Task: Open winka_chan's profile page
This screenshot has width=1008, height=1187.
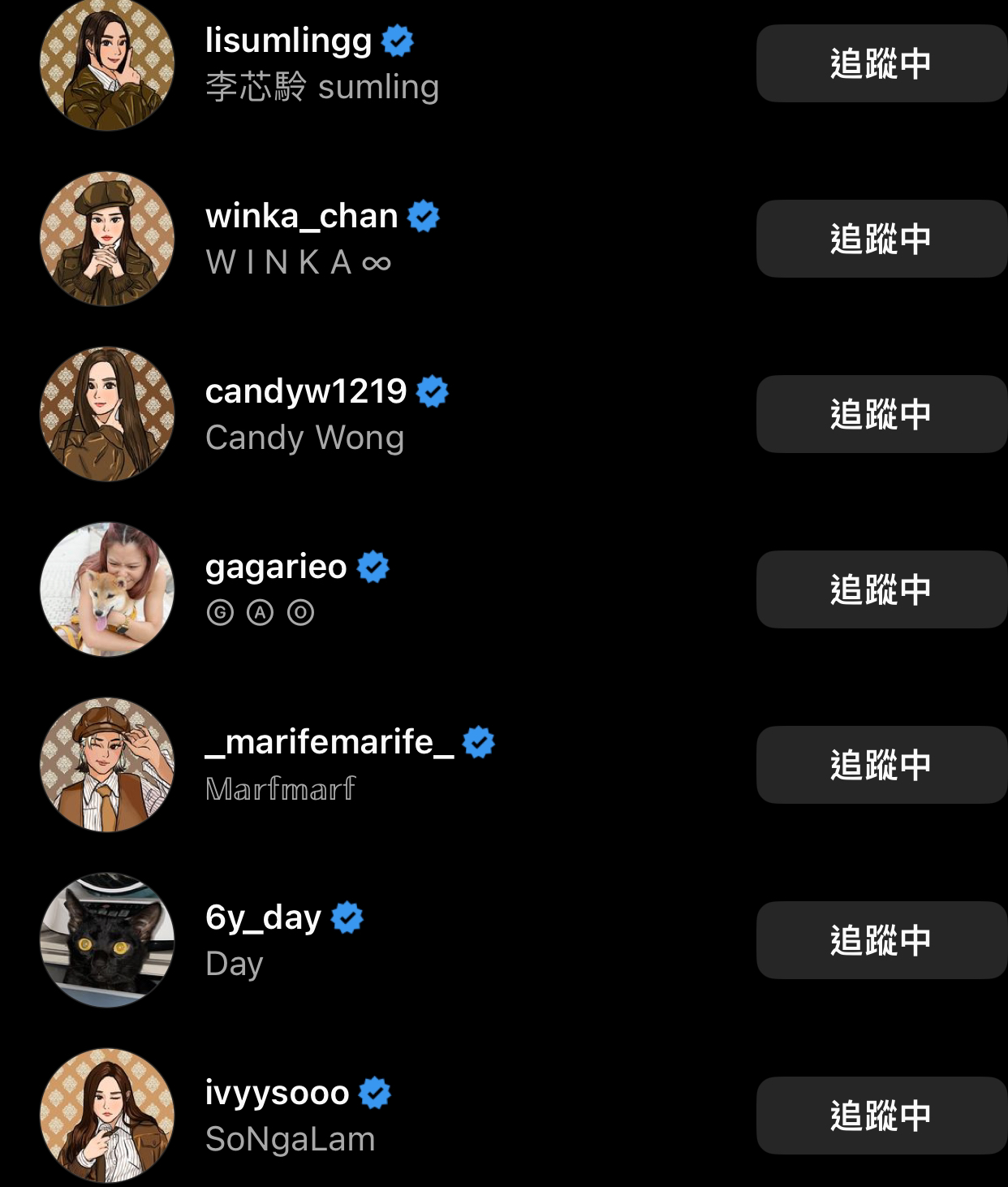Action: coord(300,217)
